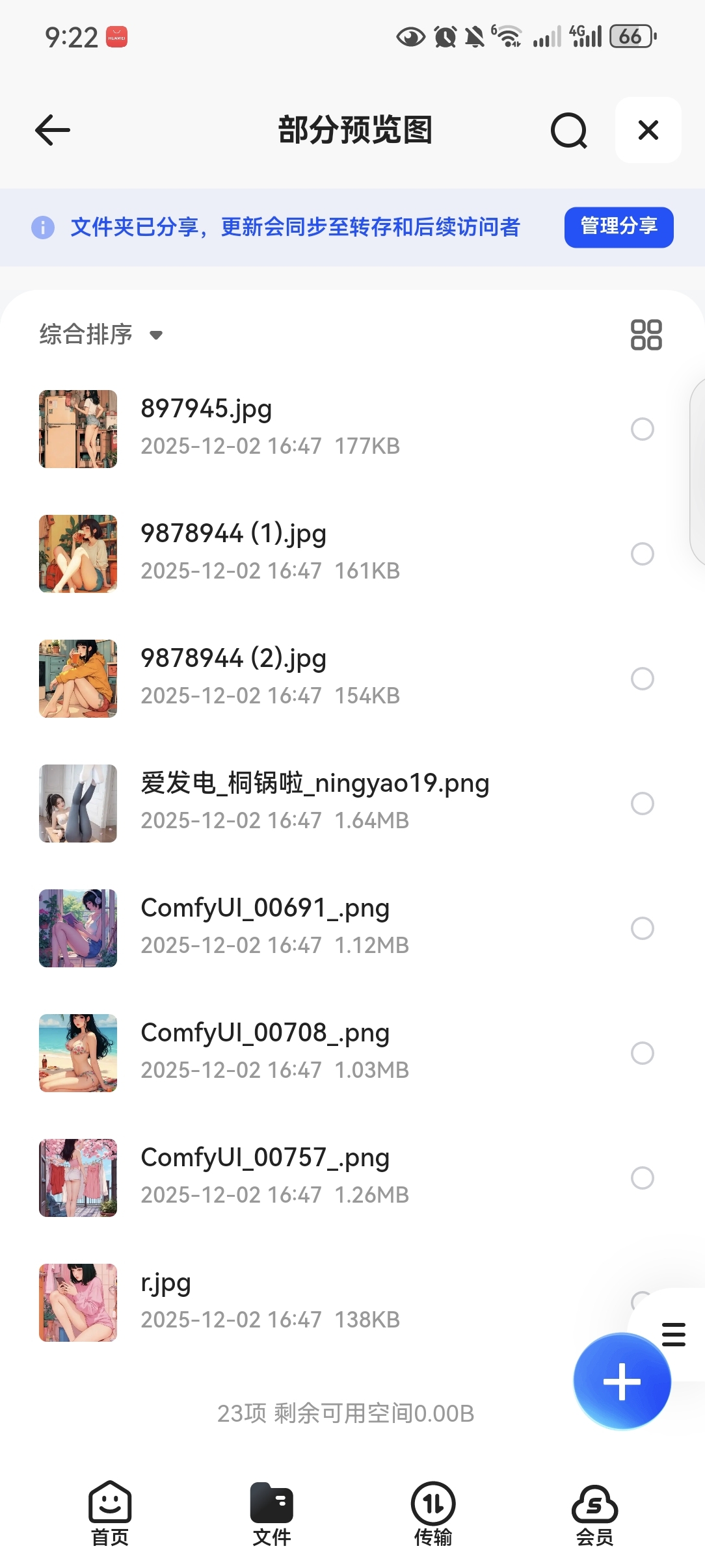Open ComfyUI_00757_.png
The height and width of the screenshot is (1568, 705).
265,1158
